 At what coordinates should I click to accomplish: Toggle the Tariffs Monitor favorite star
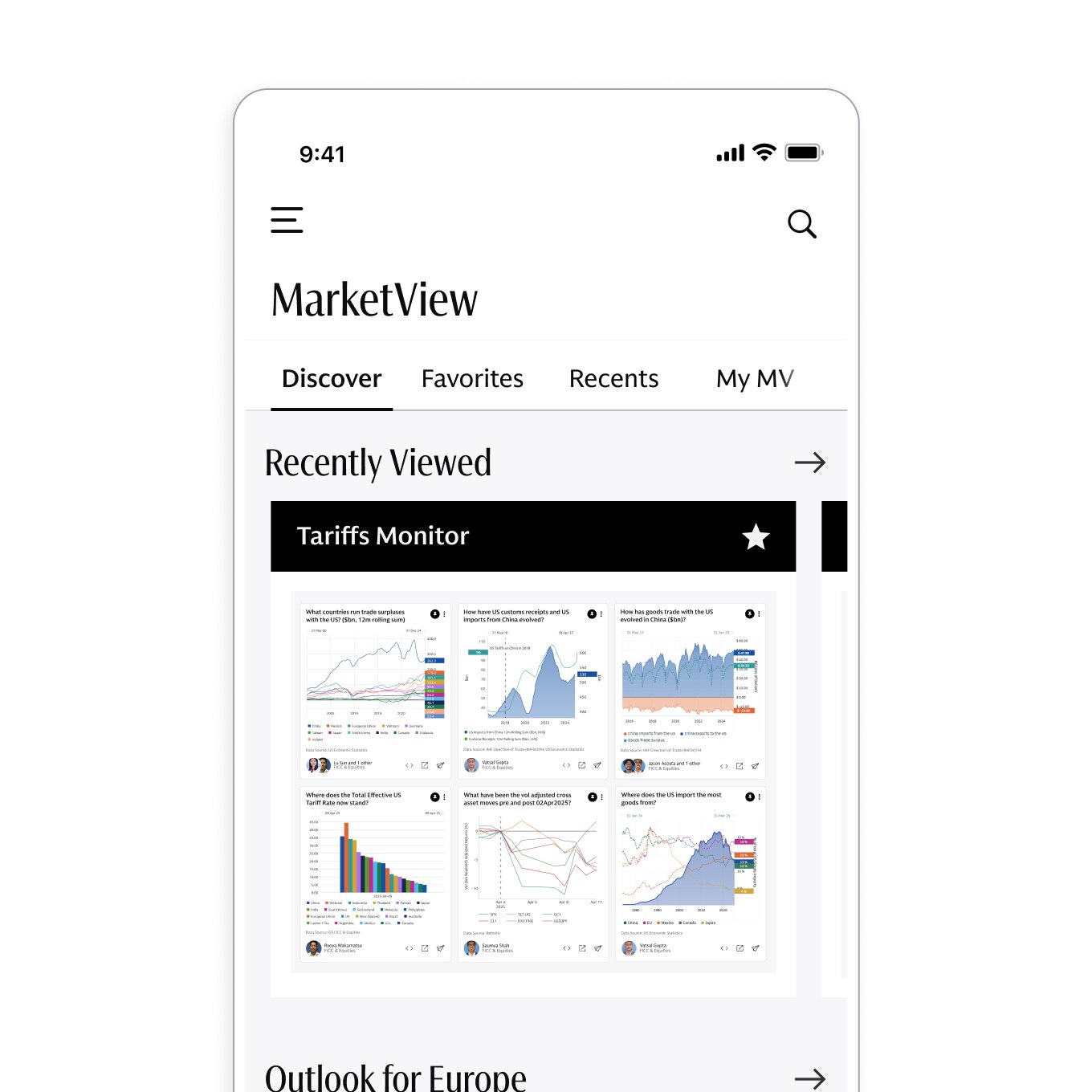(756, 536)
